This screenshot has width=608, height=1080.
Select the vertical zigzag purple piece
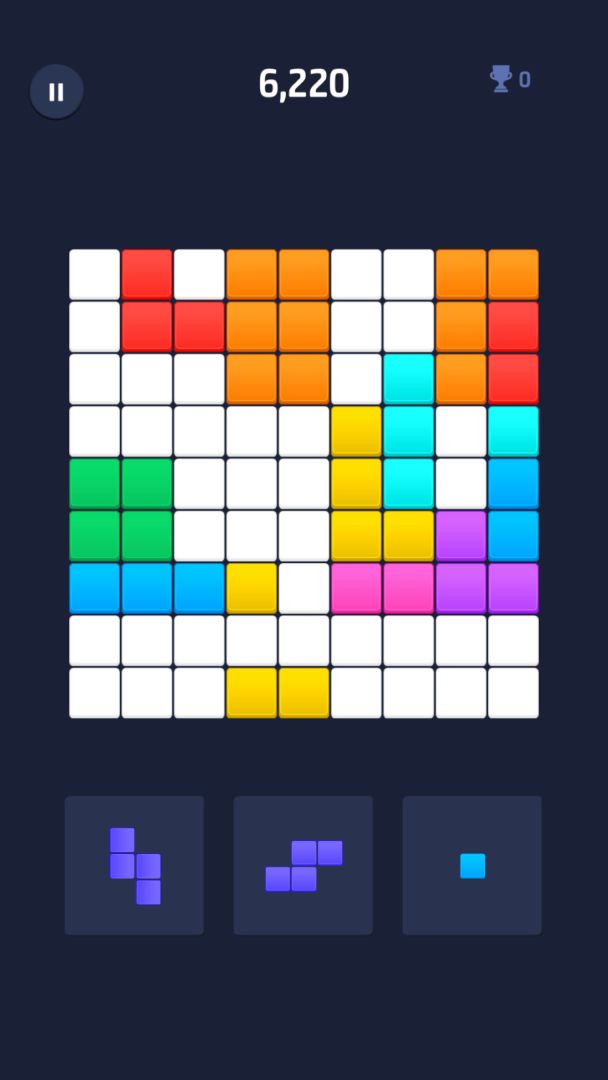point(135,865)
